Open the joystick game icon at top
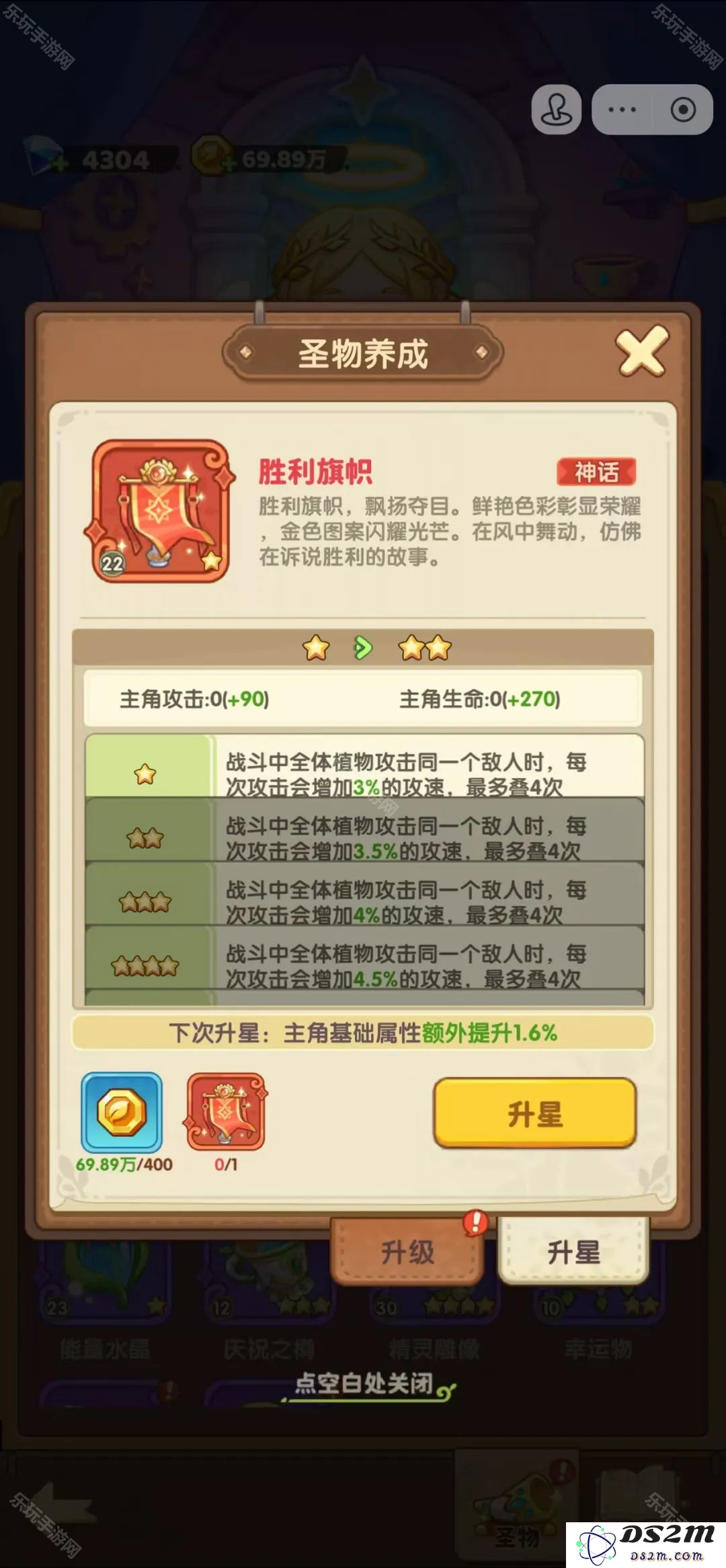 pos(557,110)
